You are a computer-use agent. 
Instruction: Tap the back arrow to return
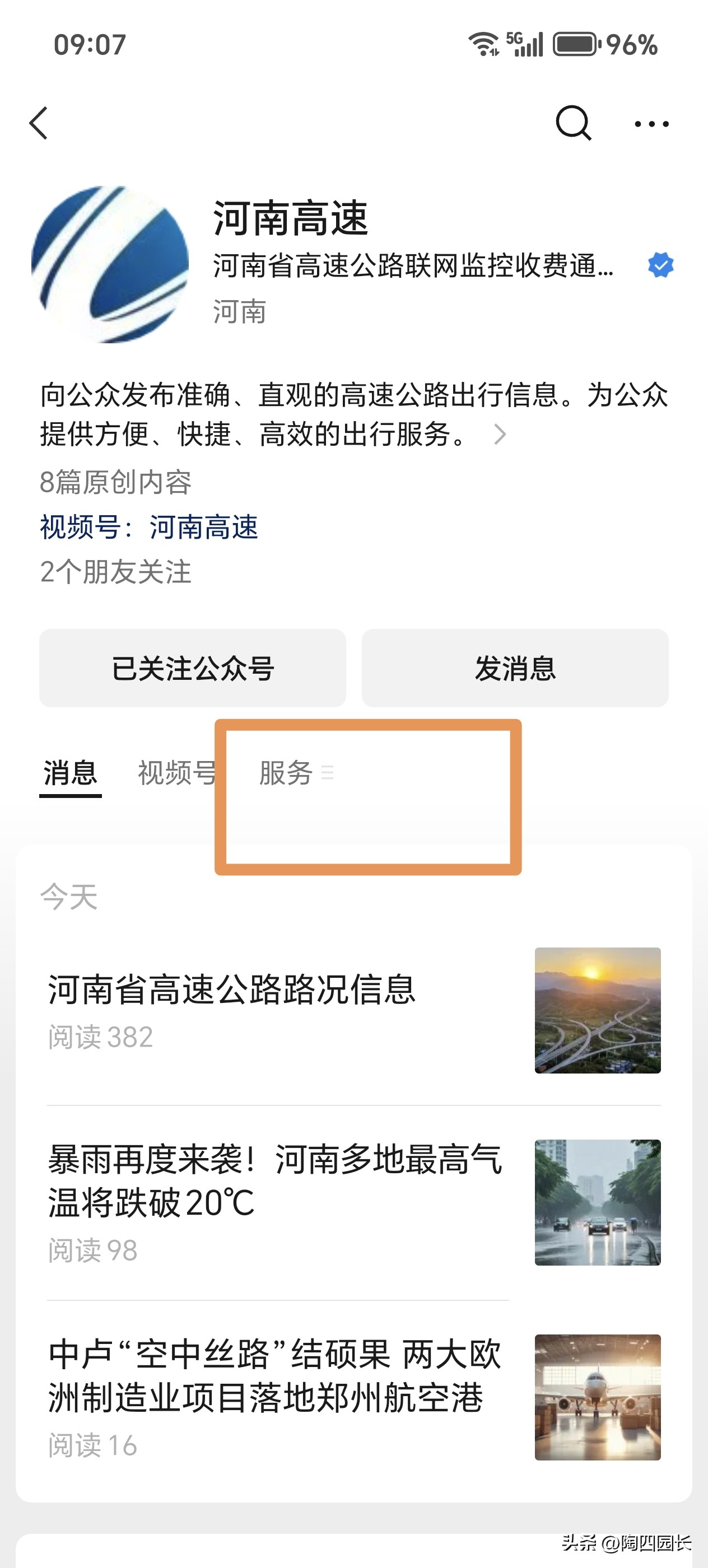pyautogui.click(x=38, y=122)
